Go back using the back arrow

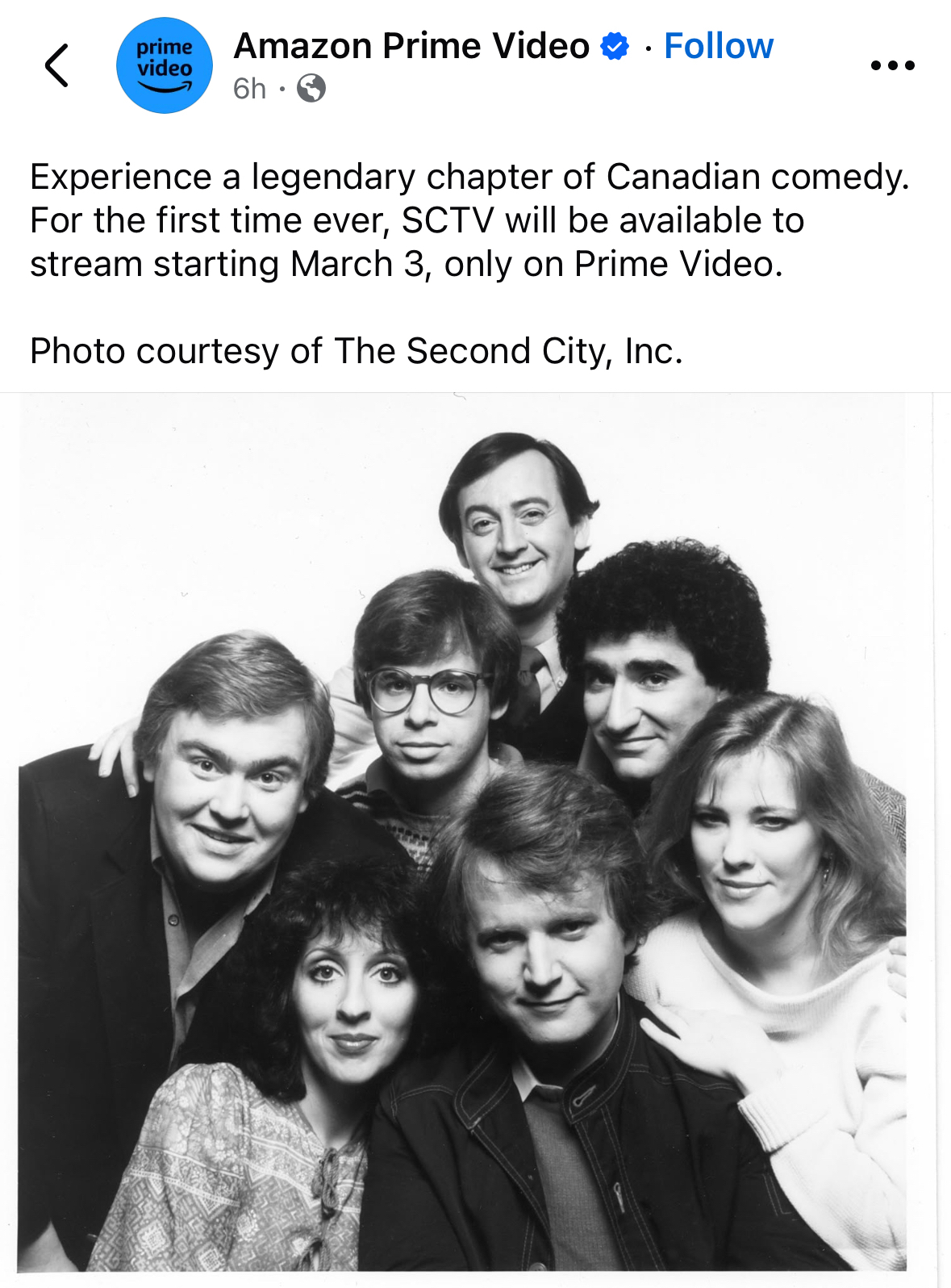57,65
